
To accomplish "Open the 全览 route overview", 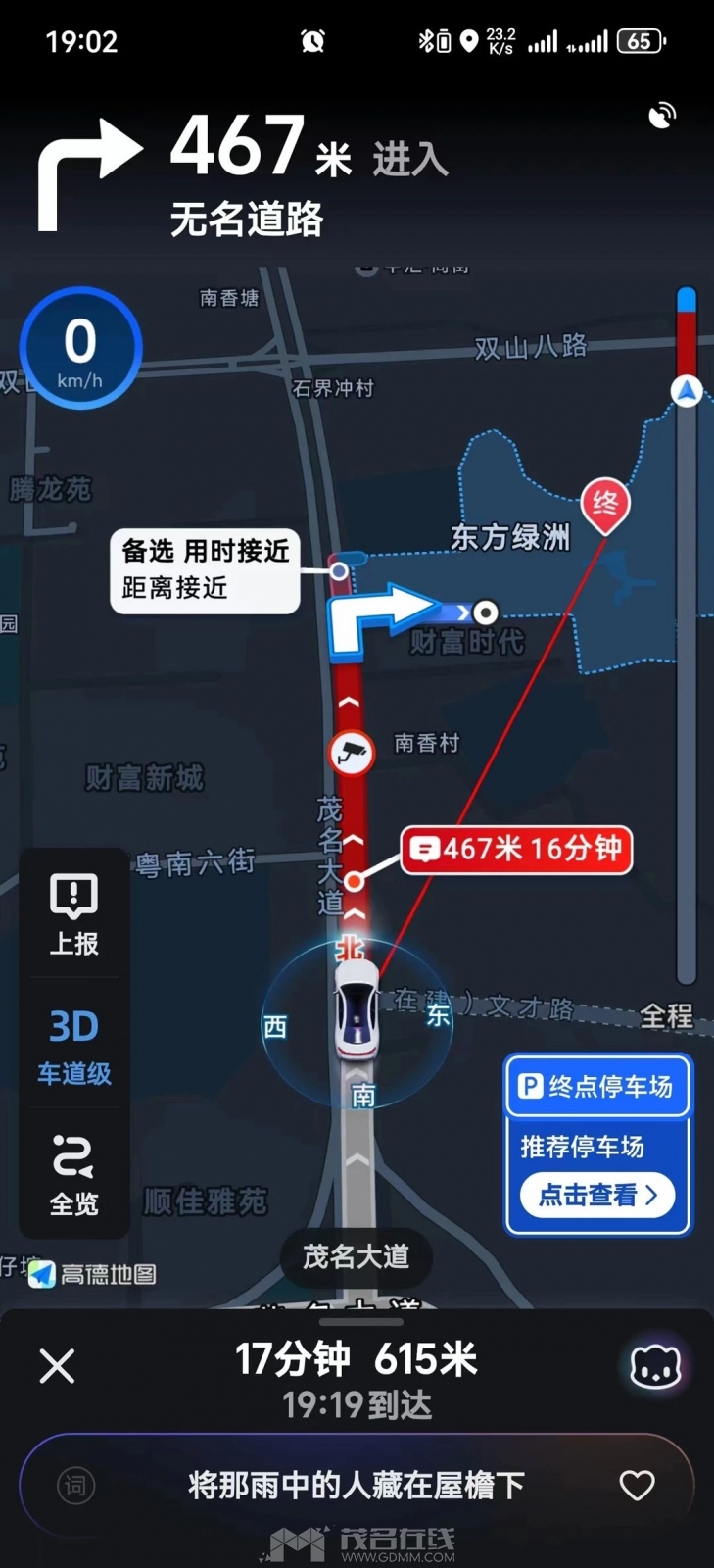I will [74, 1174].
